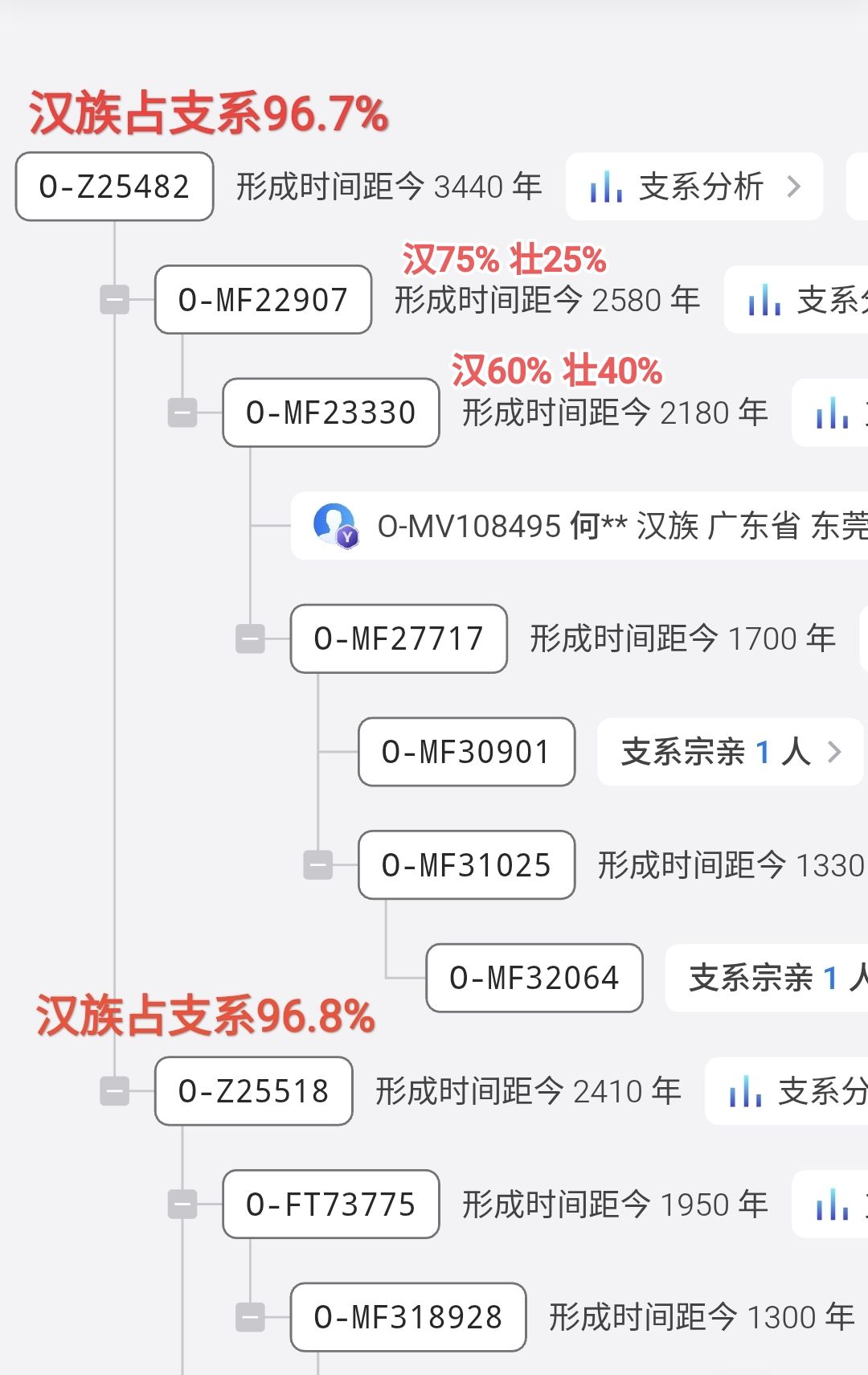This screenshot has height=1375, width=868.
Task: Collapse the O-MF318928 subtree
Action: [x=250, y=1317]
